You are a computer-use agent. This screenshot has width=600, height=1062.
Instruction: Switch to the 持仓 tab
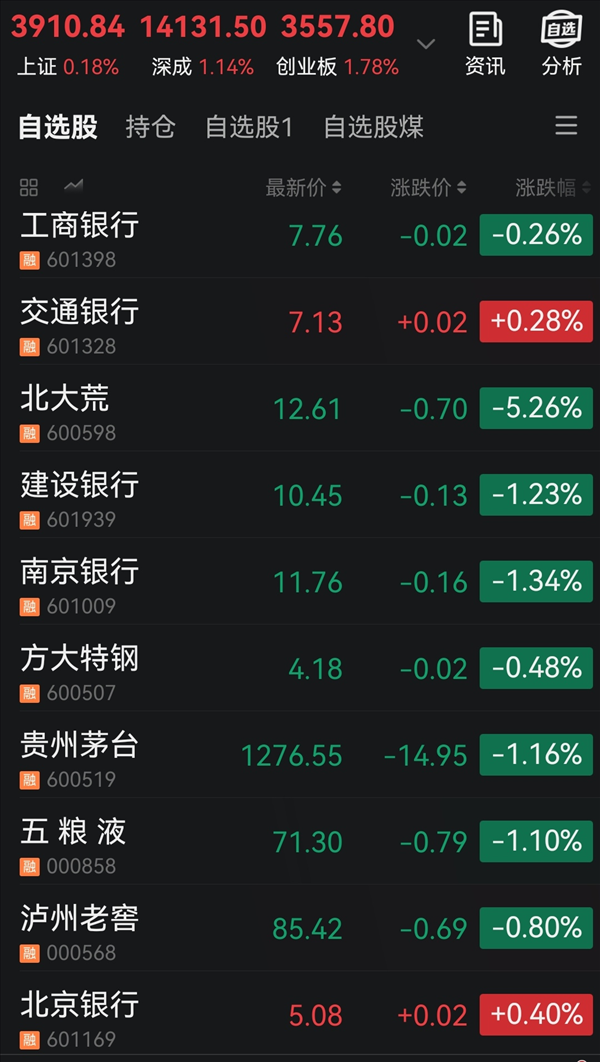coord(150,127)
